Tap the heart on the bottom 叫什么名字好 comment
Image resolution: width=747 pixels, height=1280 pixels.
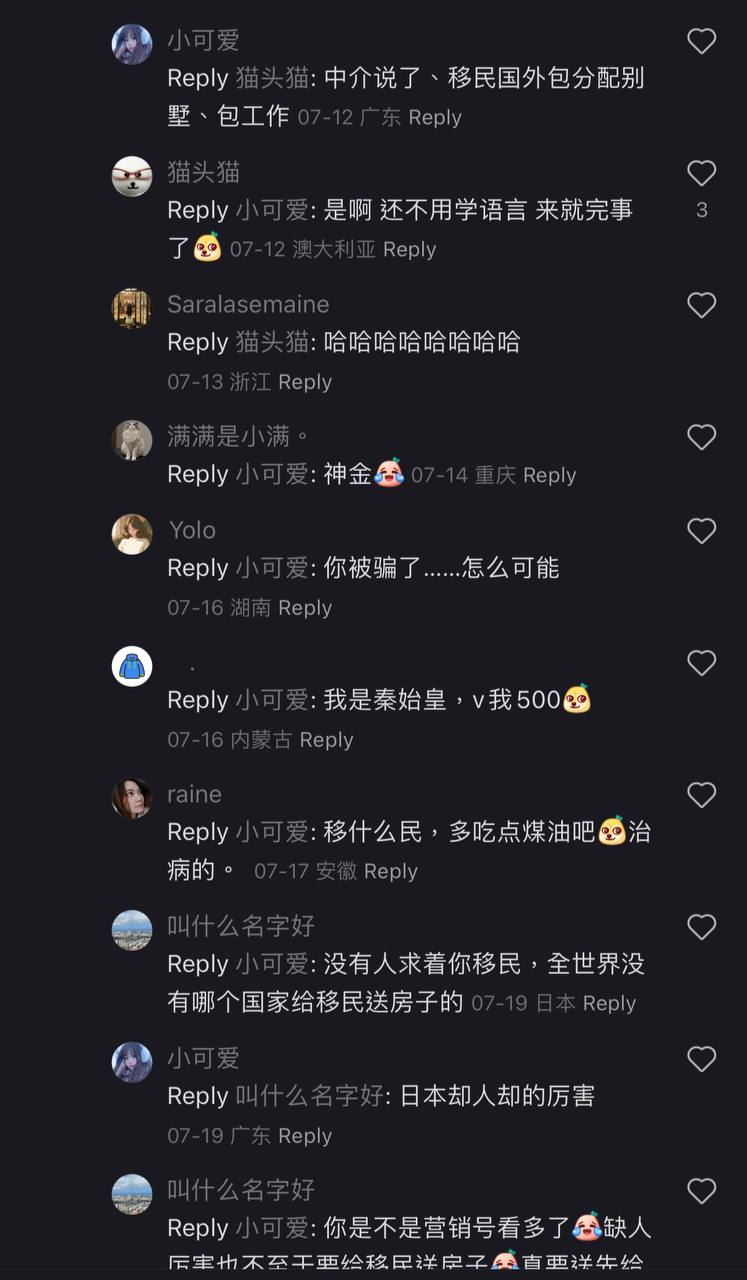coord(701,1191)
